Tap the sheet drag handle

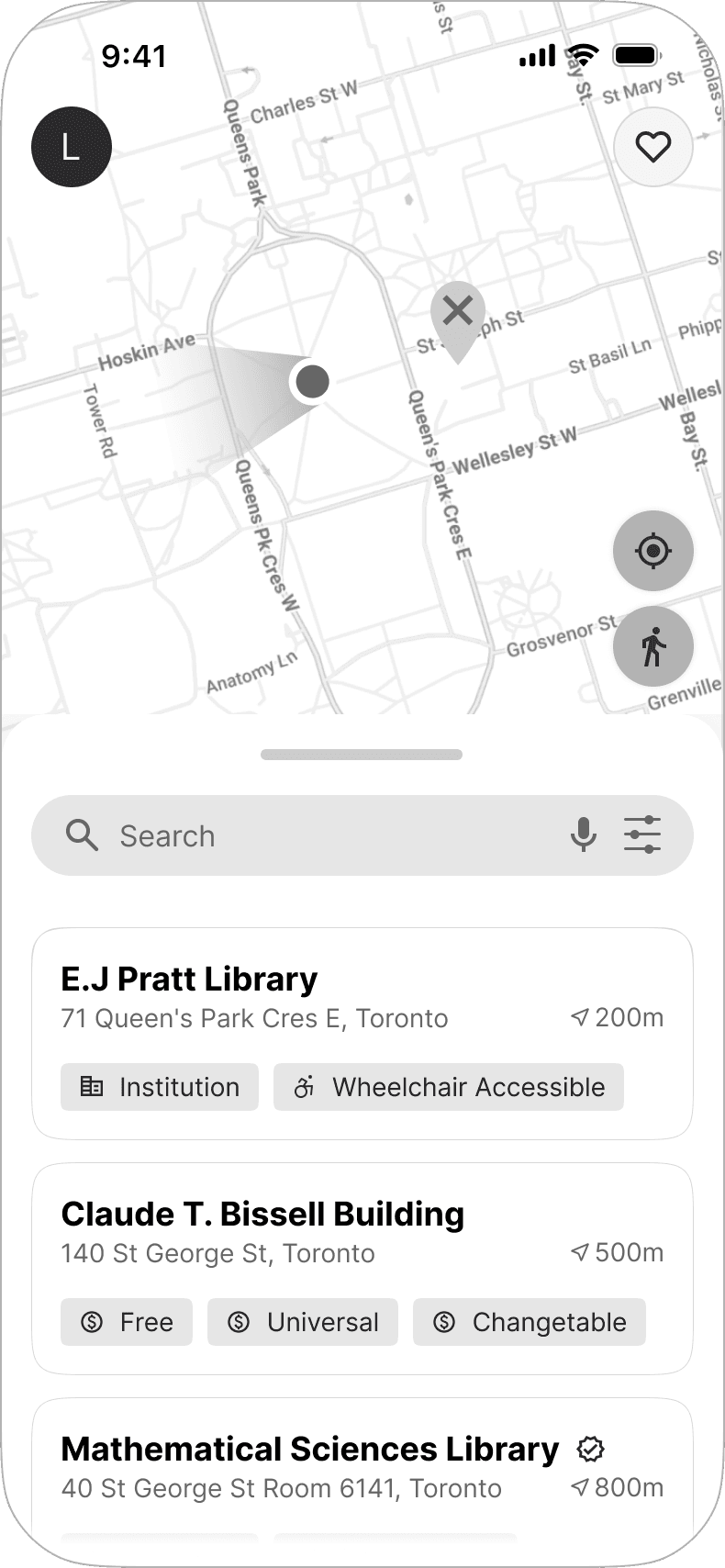(x=362, y=755)
